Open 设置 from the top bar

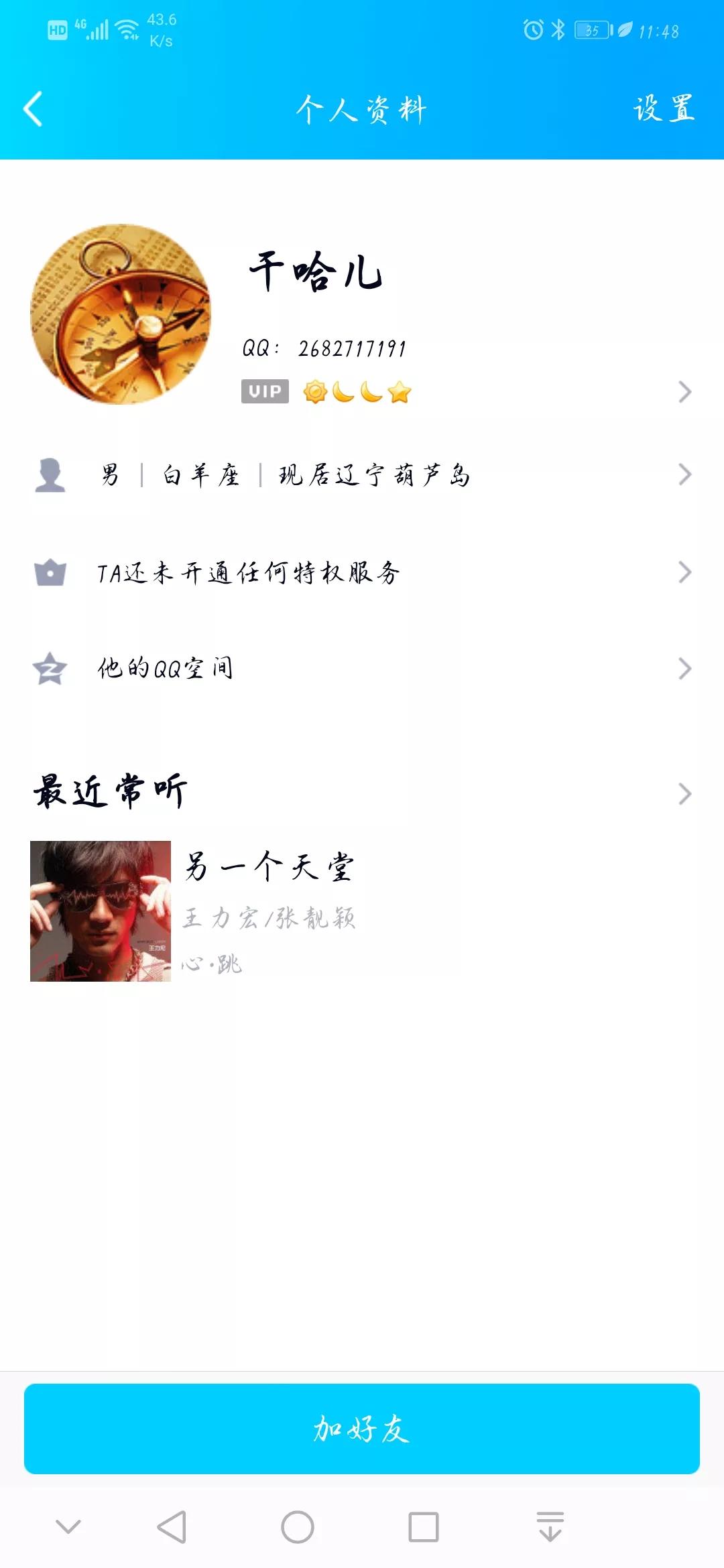[664, 109]
